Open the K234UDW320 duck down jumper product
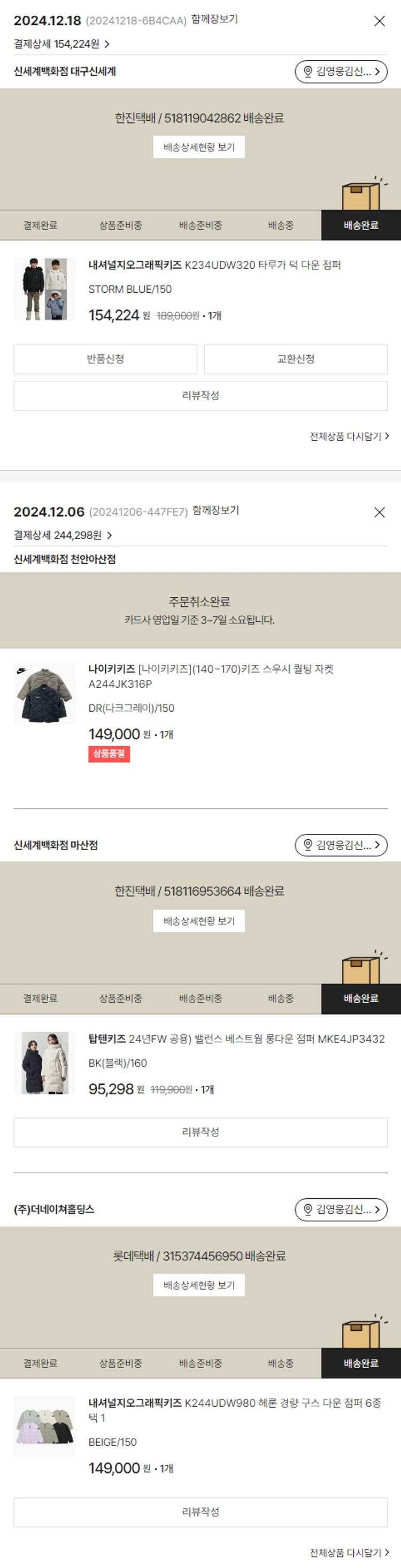Image resolution: width=401 pixels, height=1568 pixels. 214,265
